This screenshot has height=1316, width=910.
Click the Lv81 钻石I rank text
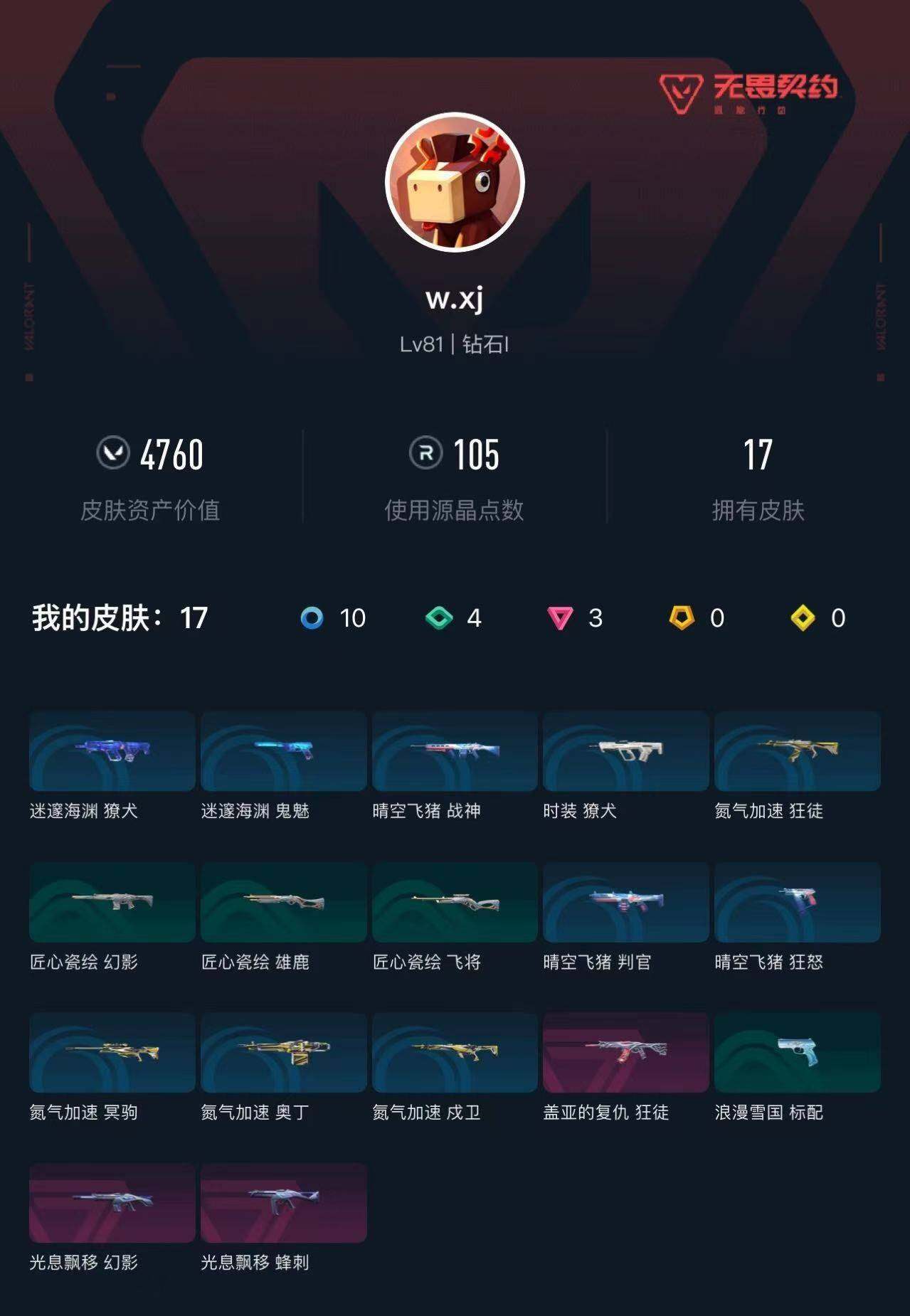tap(455, 344)
